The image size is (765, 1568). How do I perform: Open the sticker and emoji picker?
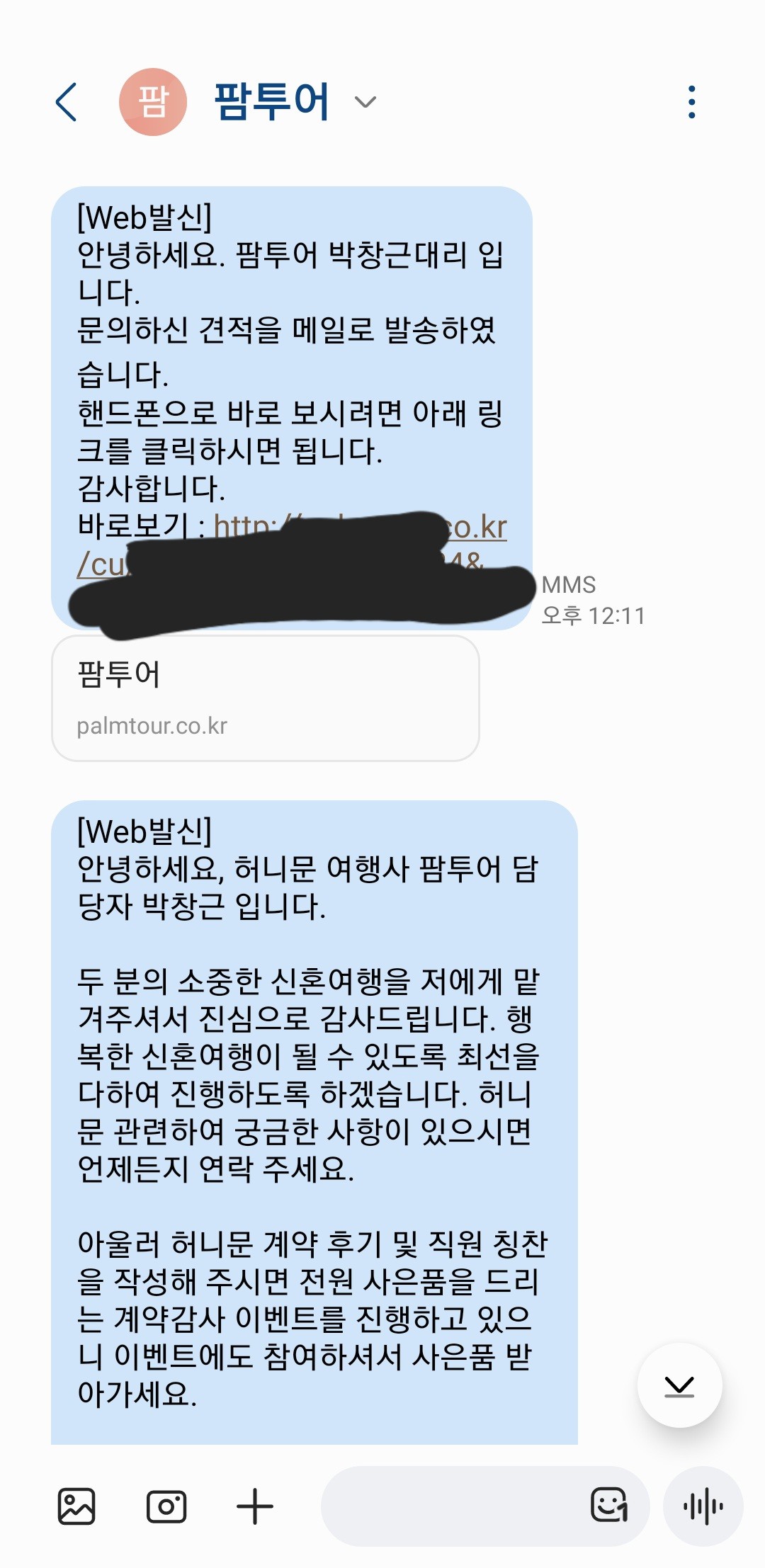click(609, 1505)
